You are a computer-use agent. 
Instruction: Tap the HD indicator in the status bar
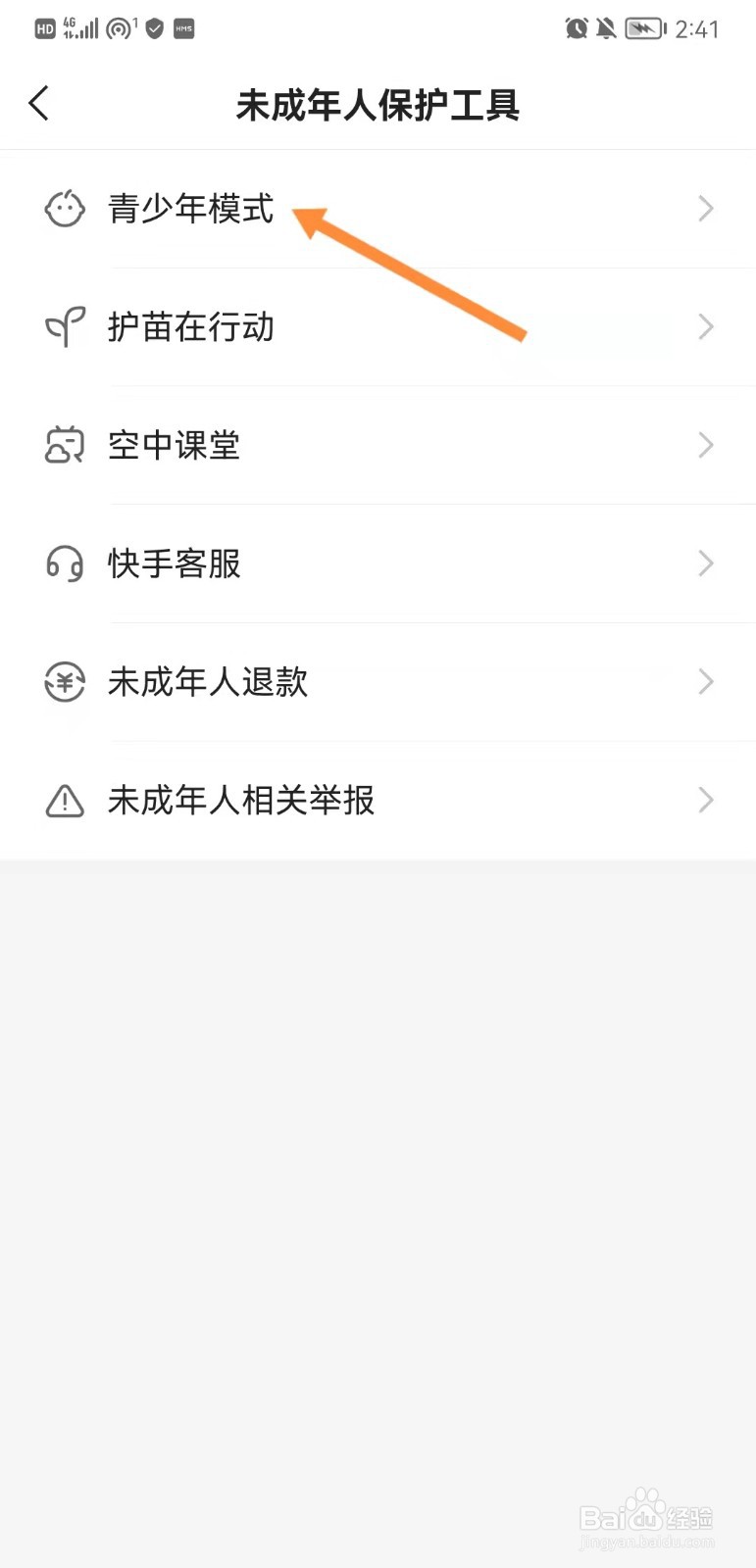43,28
